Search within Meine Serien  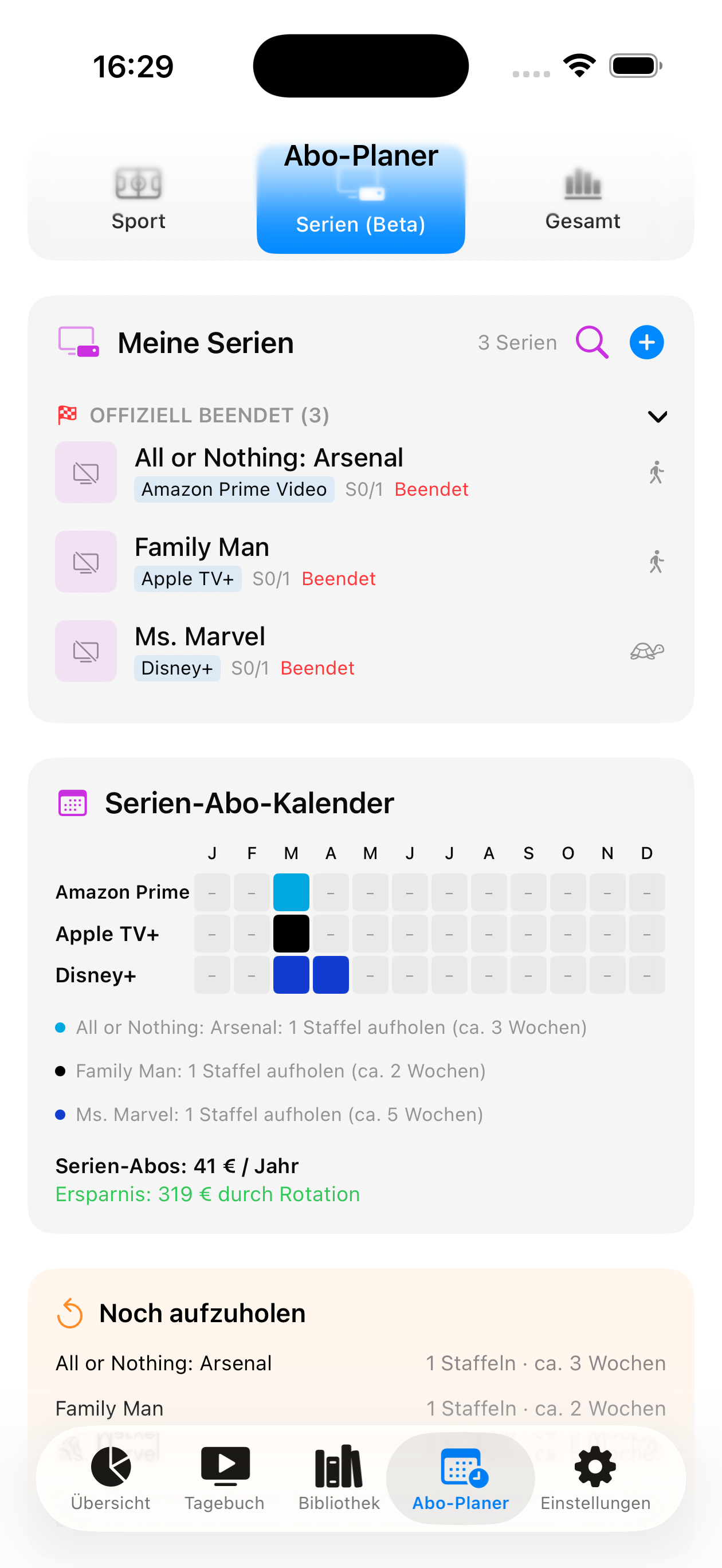tap(592, 342)
